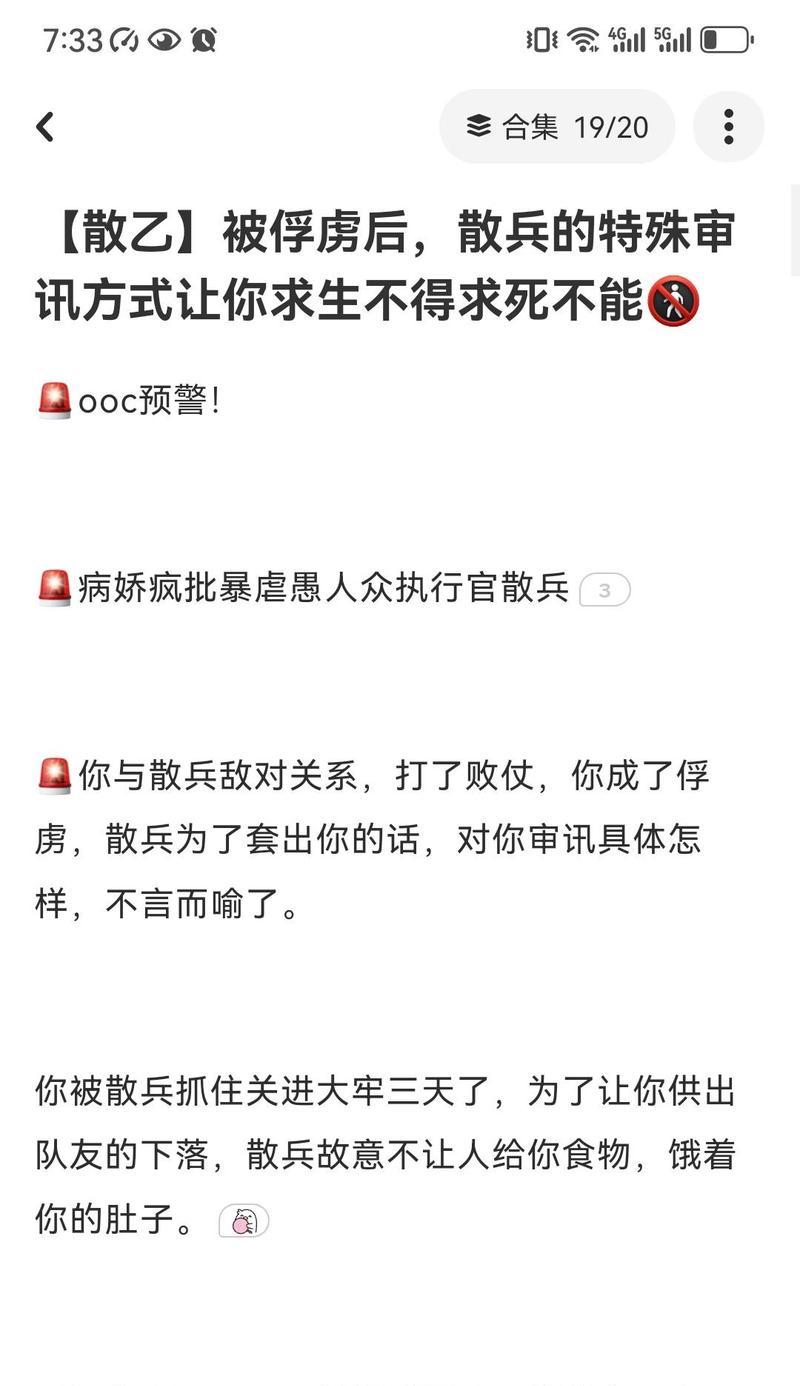
Task: Open the three-dot overflow menu
Action: [x=728, y=127]
